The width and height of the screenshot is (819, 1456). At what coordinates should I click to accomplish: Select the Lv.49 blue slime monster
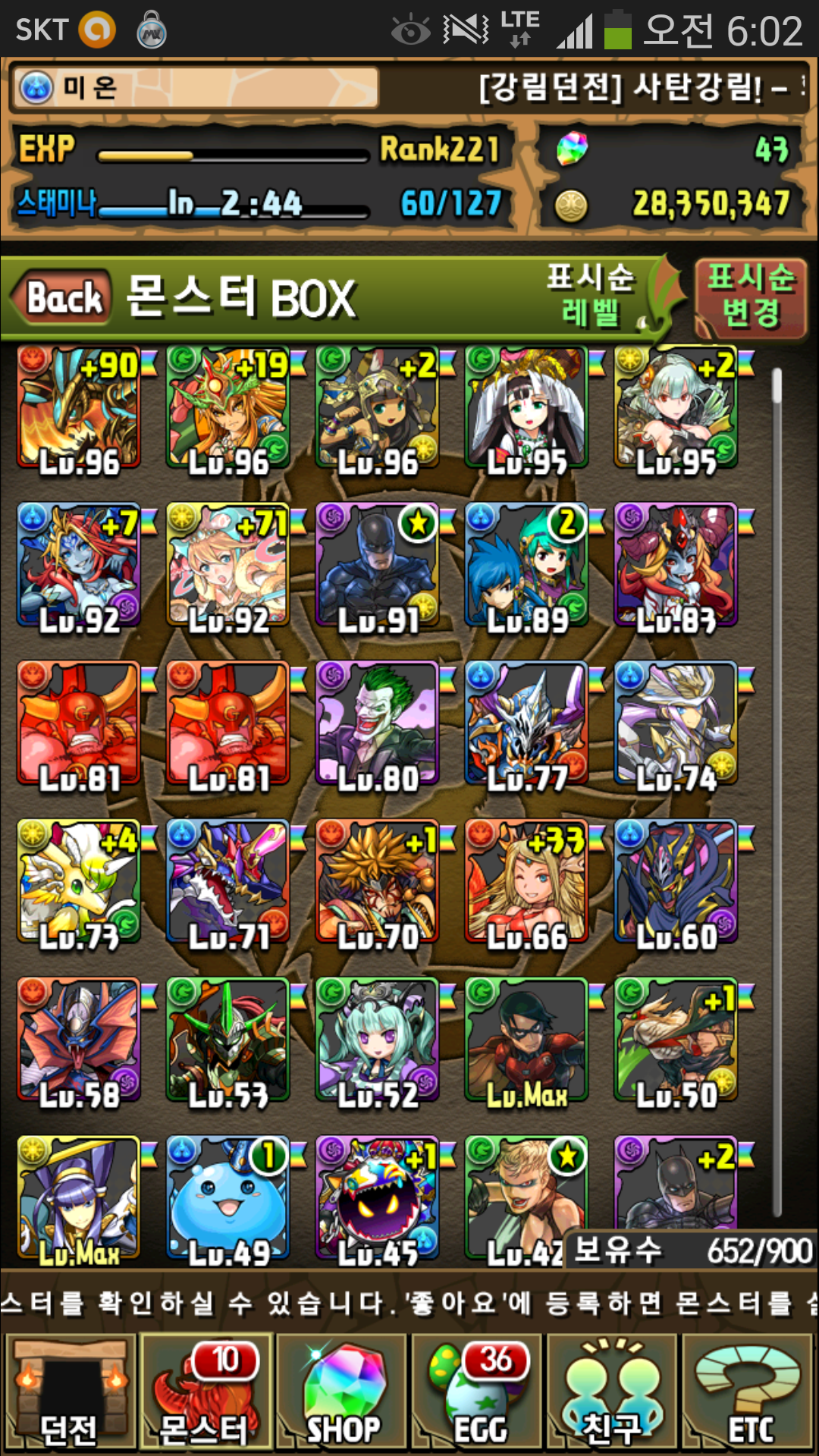pos(227,1198)
